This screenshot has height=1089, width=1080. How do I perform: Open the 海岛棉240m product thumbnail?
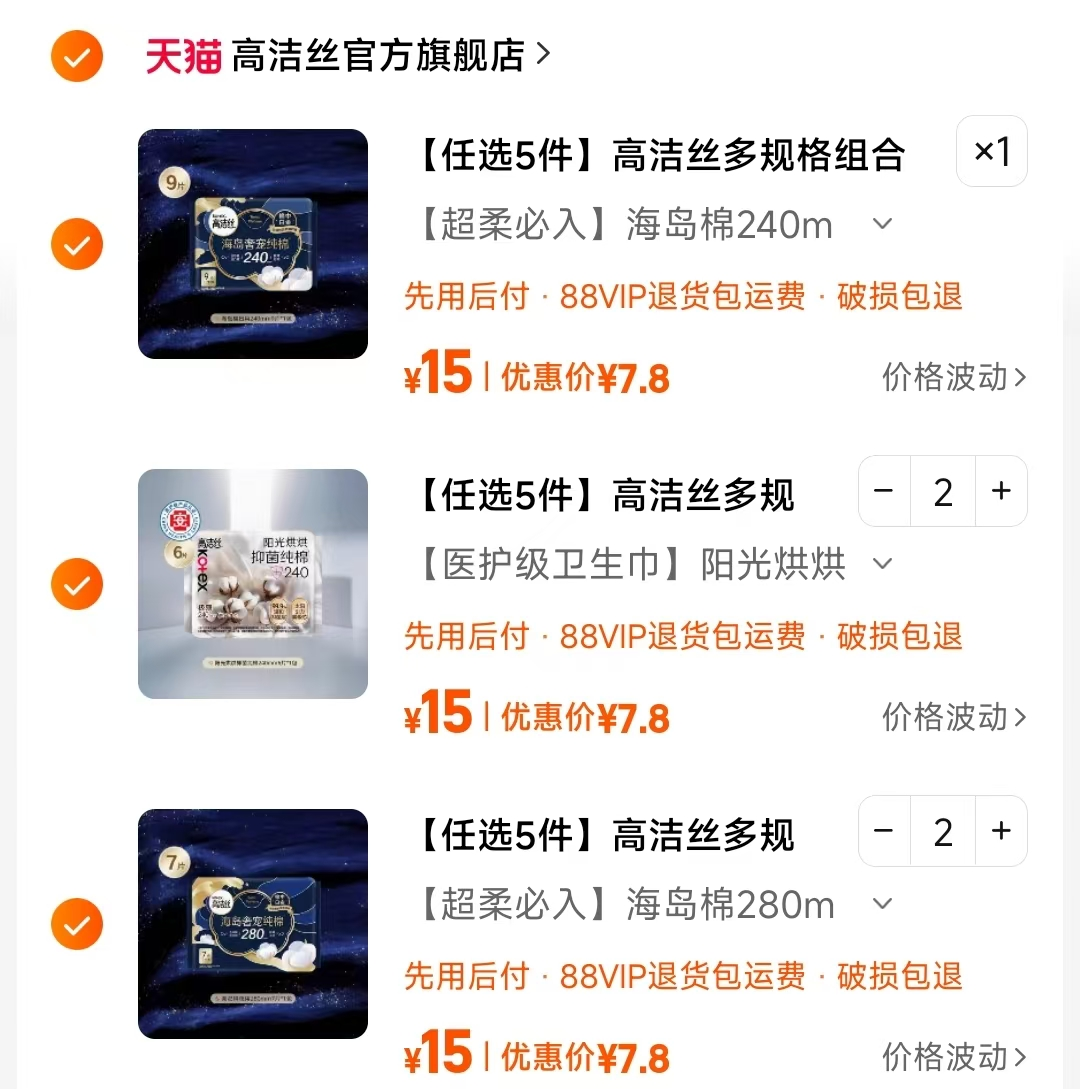coord(252,243)
